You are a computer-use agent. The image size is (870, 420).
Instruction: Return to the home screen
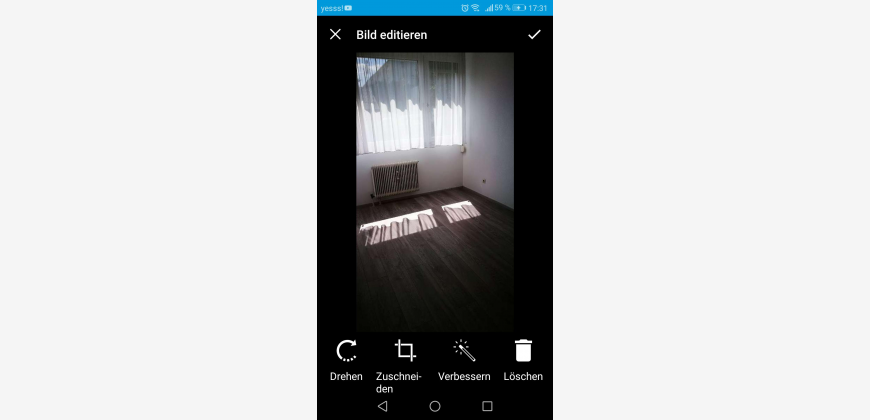(435, 406)
